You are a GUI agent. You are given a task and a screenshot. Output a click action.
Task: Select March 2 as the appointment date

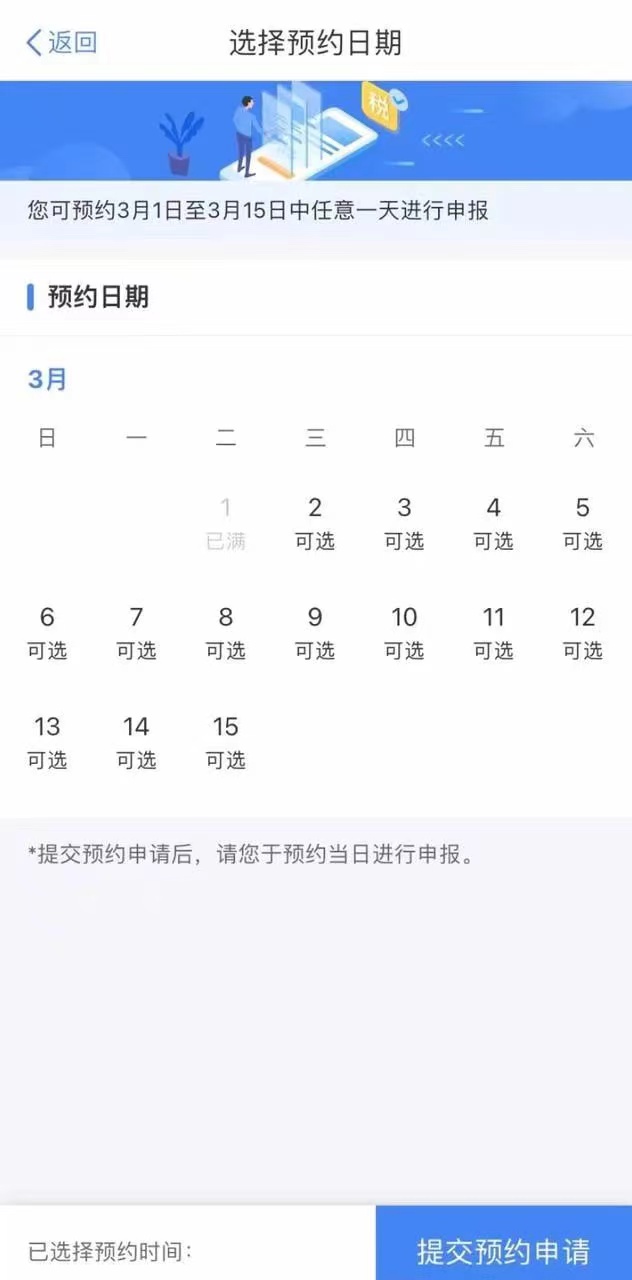pos(315,523)
